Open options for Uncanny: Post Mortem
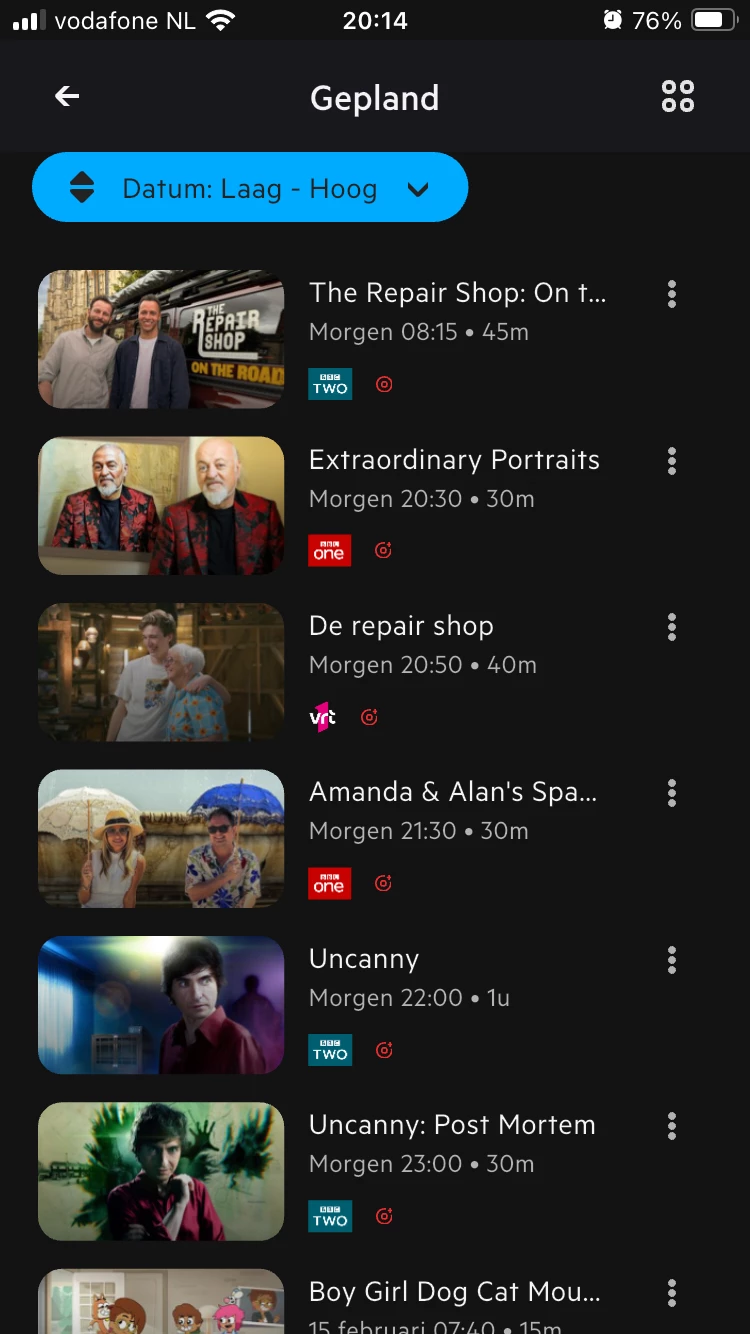Screen dimensions: 750x1334 point(671,1126)
